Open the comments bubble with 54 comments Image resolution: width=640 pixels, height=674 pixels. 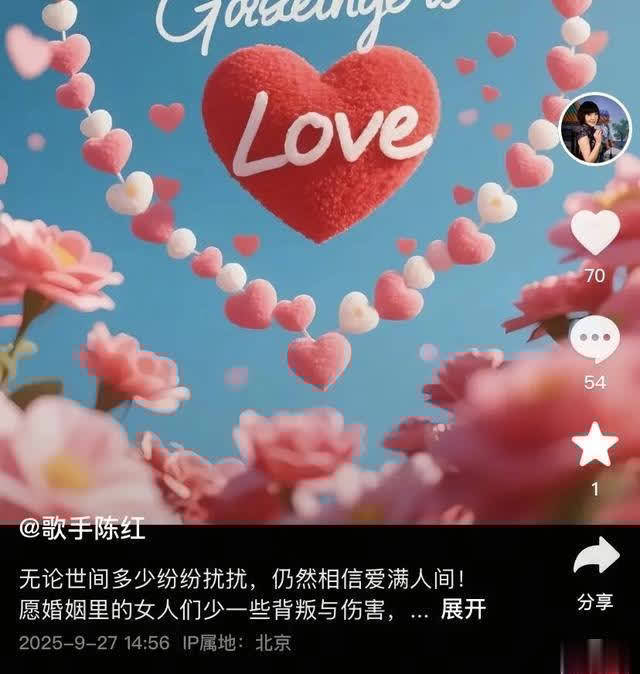pyautogui.click(x=595, y=339)
